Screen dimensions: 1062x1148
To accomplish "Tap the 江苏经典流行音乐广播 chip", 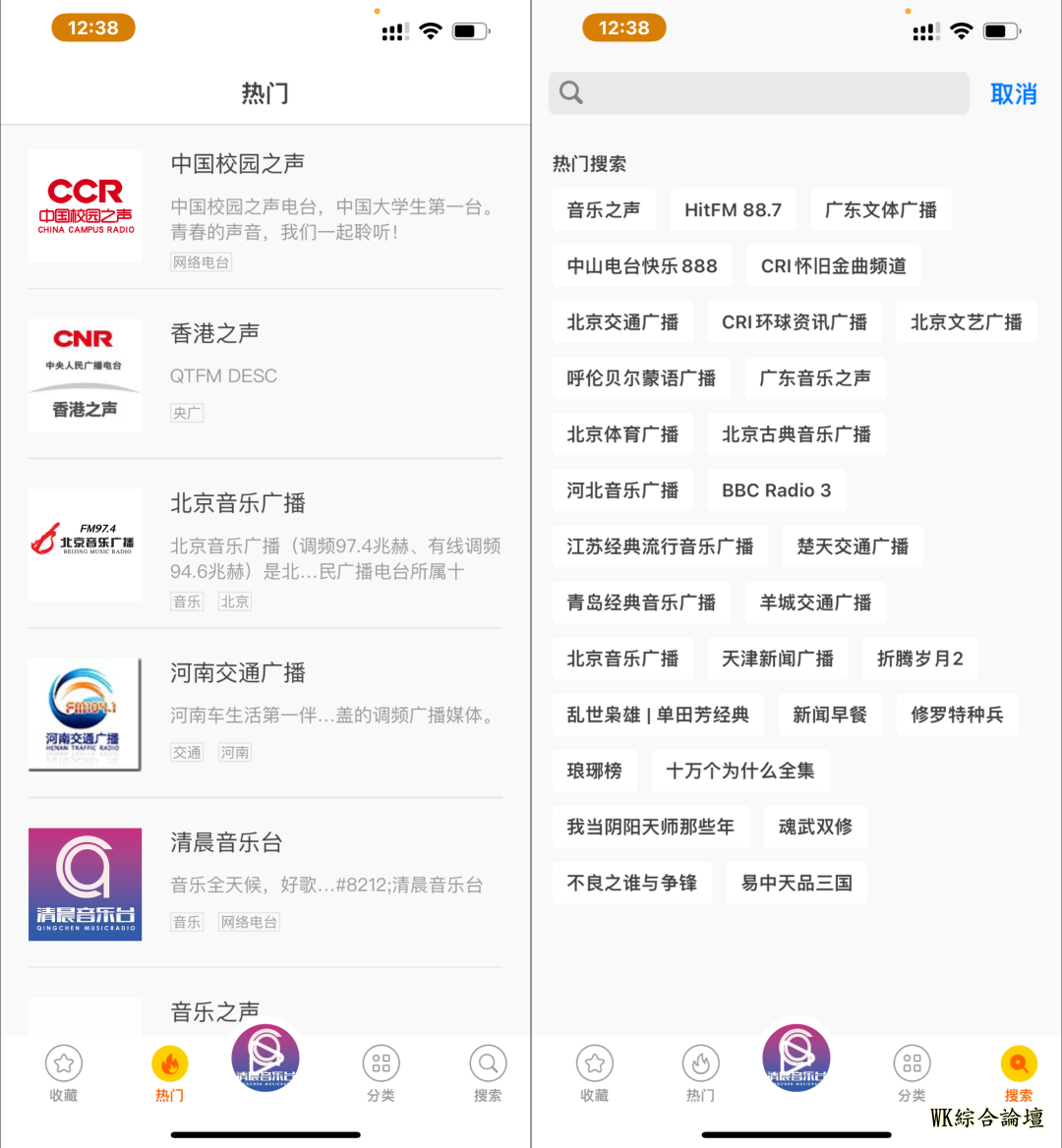I will point(659,546).
